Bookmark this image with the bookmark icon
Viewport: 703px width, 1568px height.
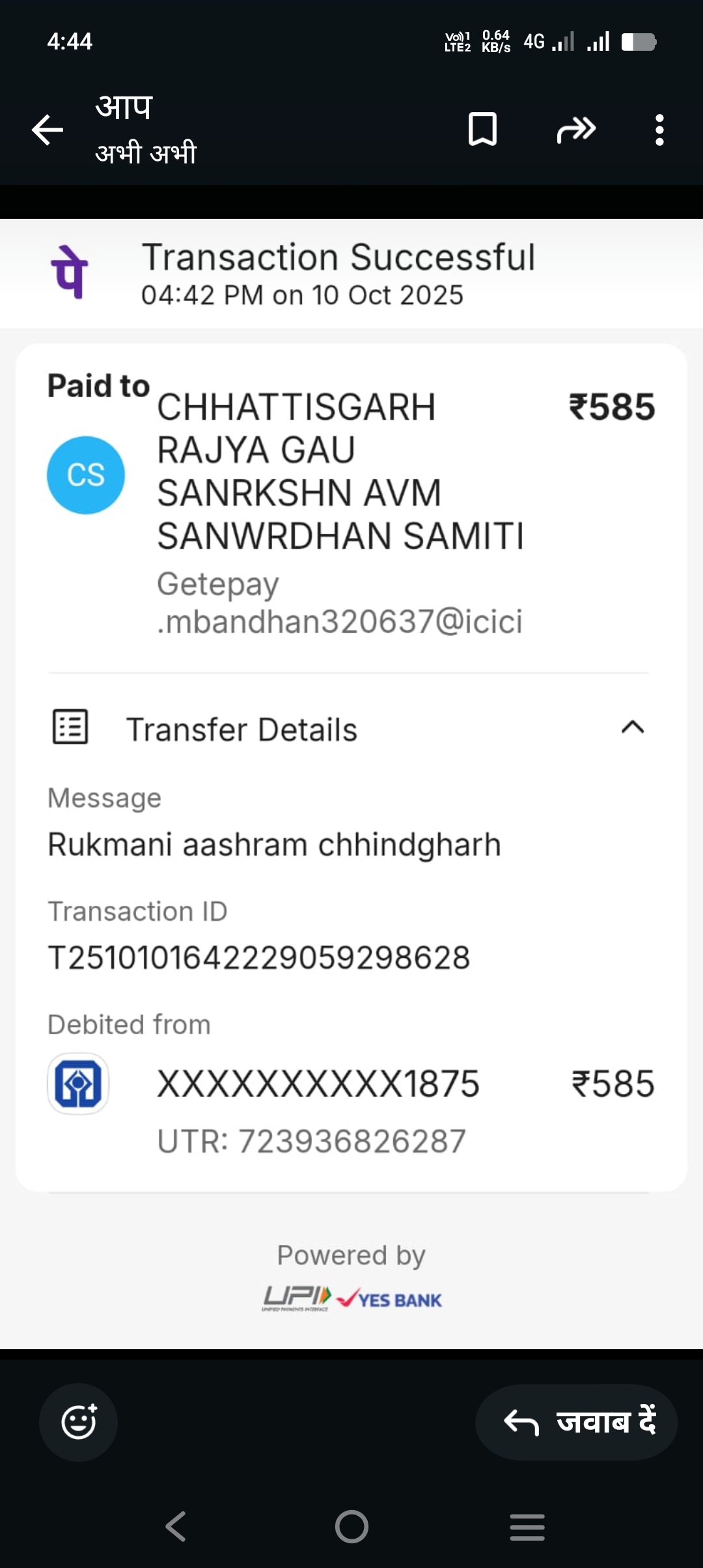482,129
